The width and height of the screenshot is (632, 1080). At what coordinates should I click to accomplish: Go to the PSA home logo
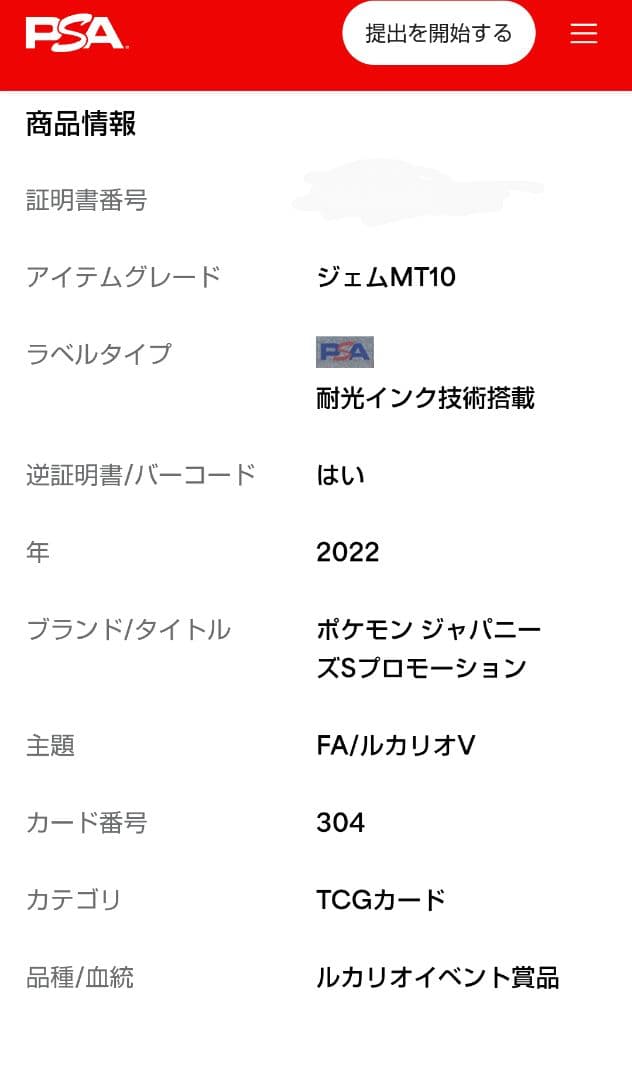pyautogui.click(x=75, y=34)
